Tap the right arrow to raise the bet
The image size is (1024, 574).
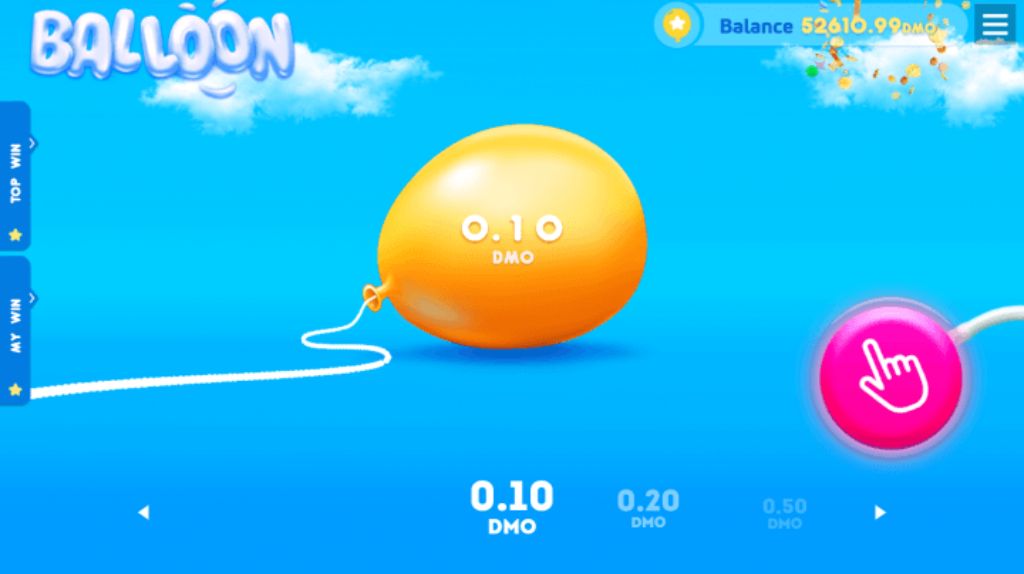[x=880, y=512]
